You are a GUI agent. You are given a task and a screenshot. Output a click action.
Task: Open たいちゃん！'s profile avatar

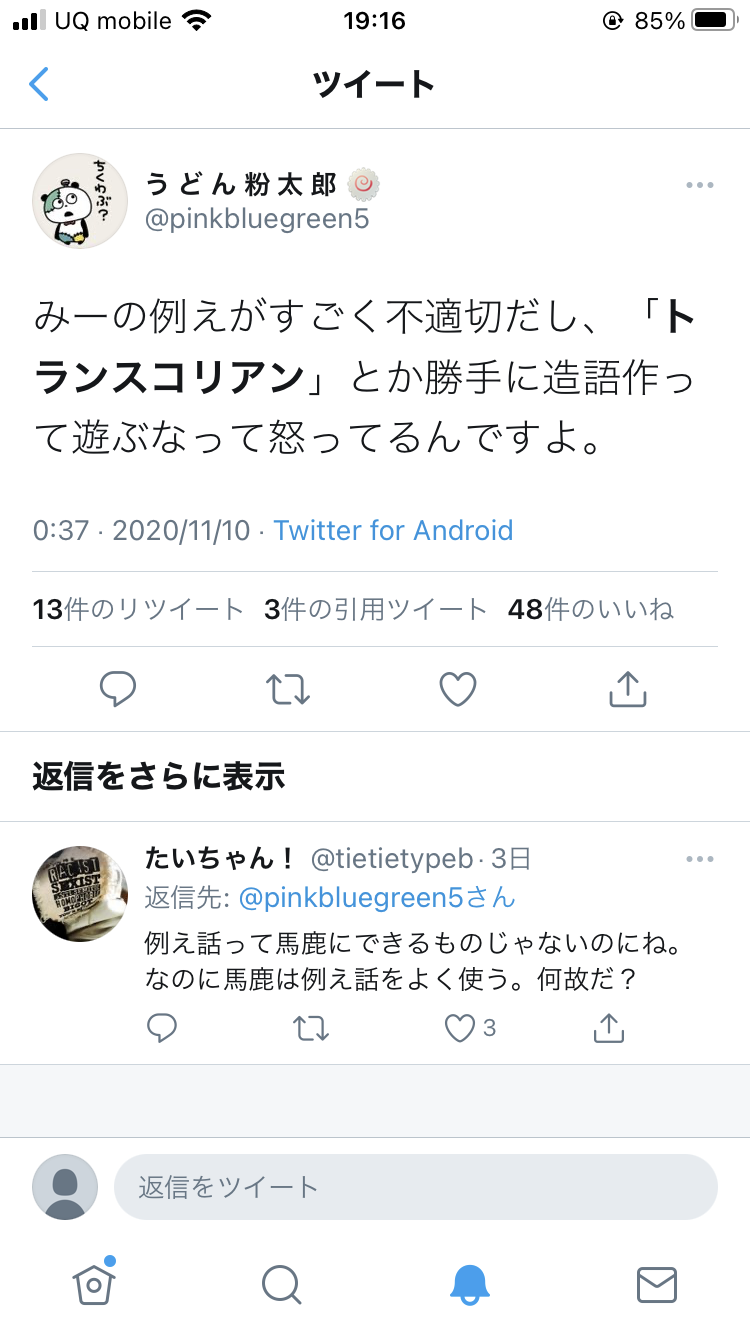point(81,892)
